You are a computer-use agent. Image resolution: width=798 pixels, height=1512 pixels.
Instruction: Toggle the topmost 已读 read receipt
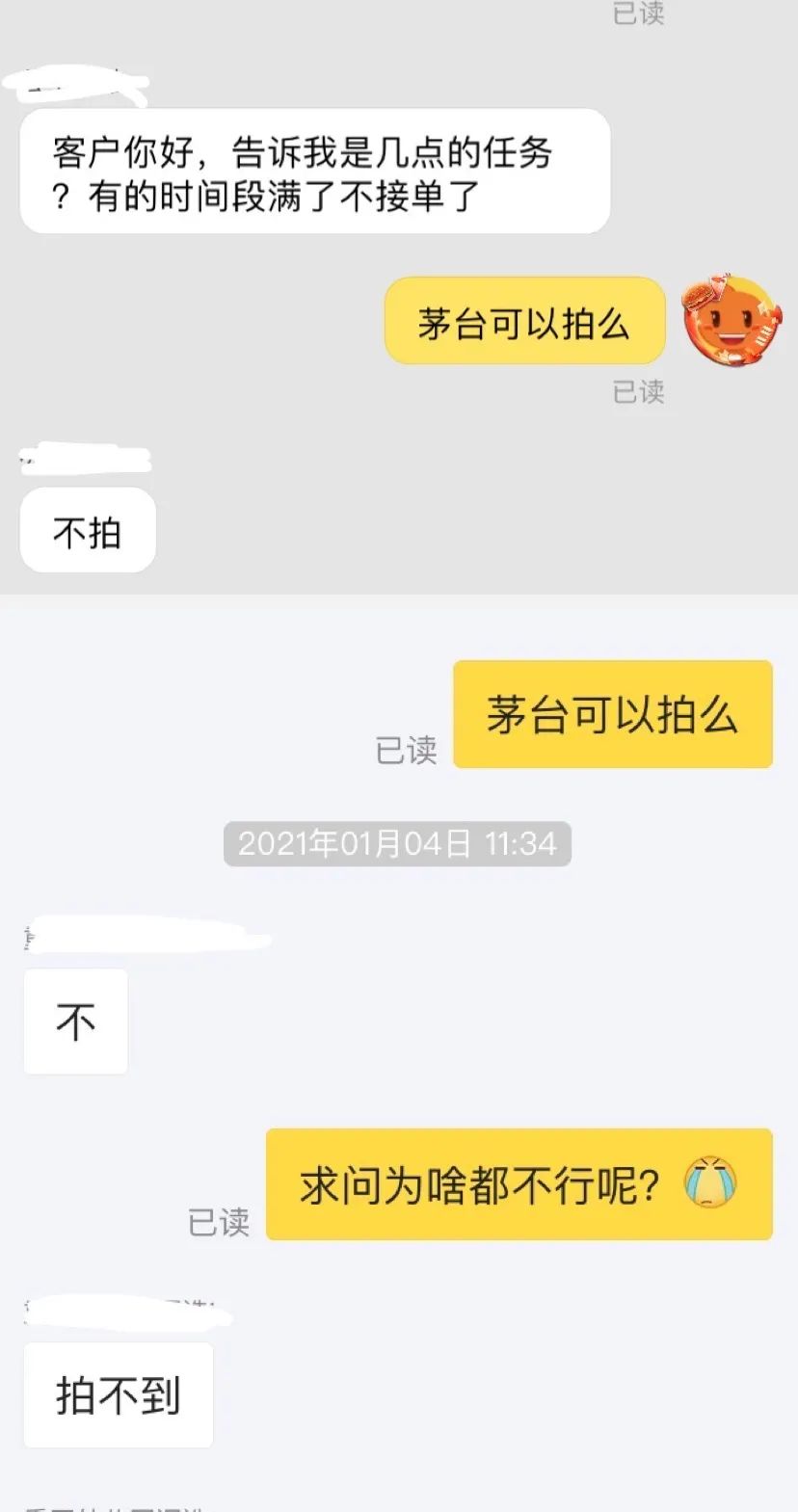[x=636, y=14]
